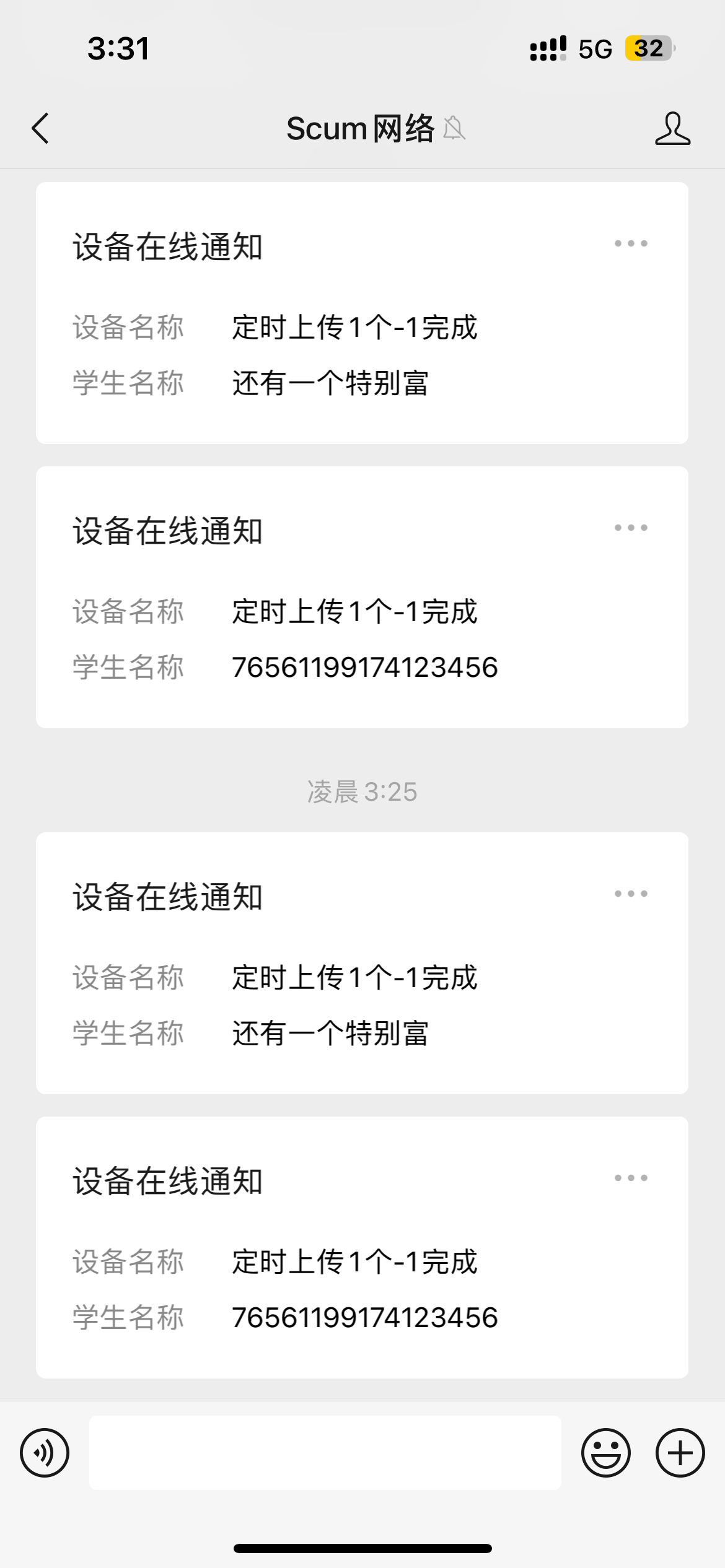Open the emoji picker
This screenshot has height=1568, width=725.
tap(605, 1453)
